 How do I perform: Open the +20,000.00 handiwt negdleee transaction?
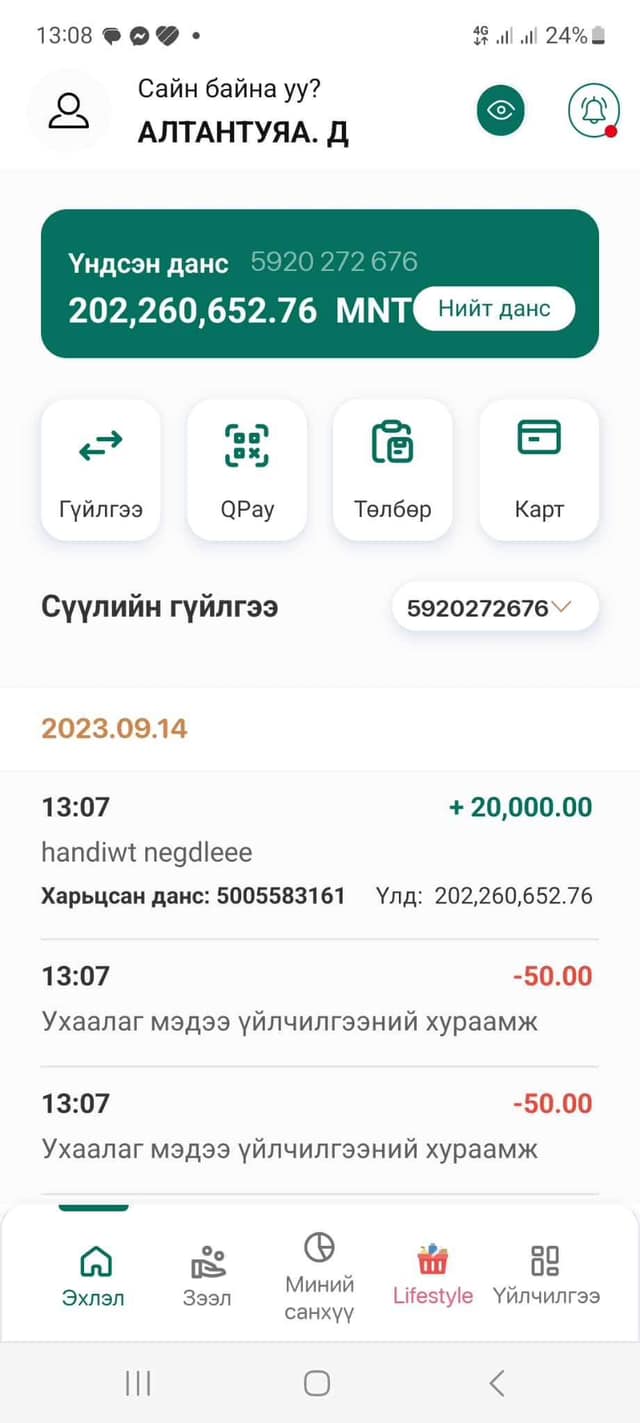pos(320,855)
